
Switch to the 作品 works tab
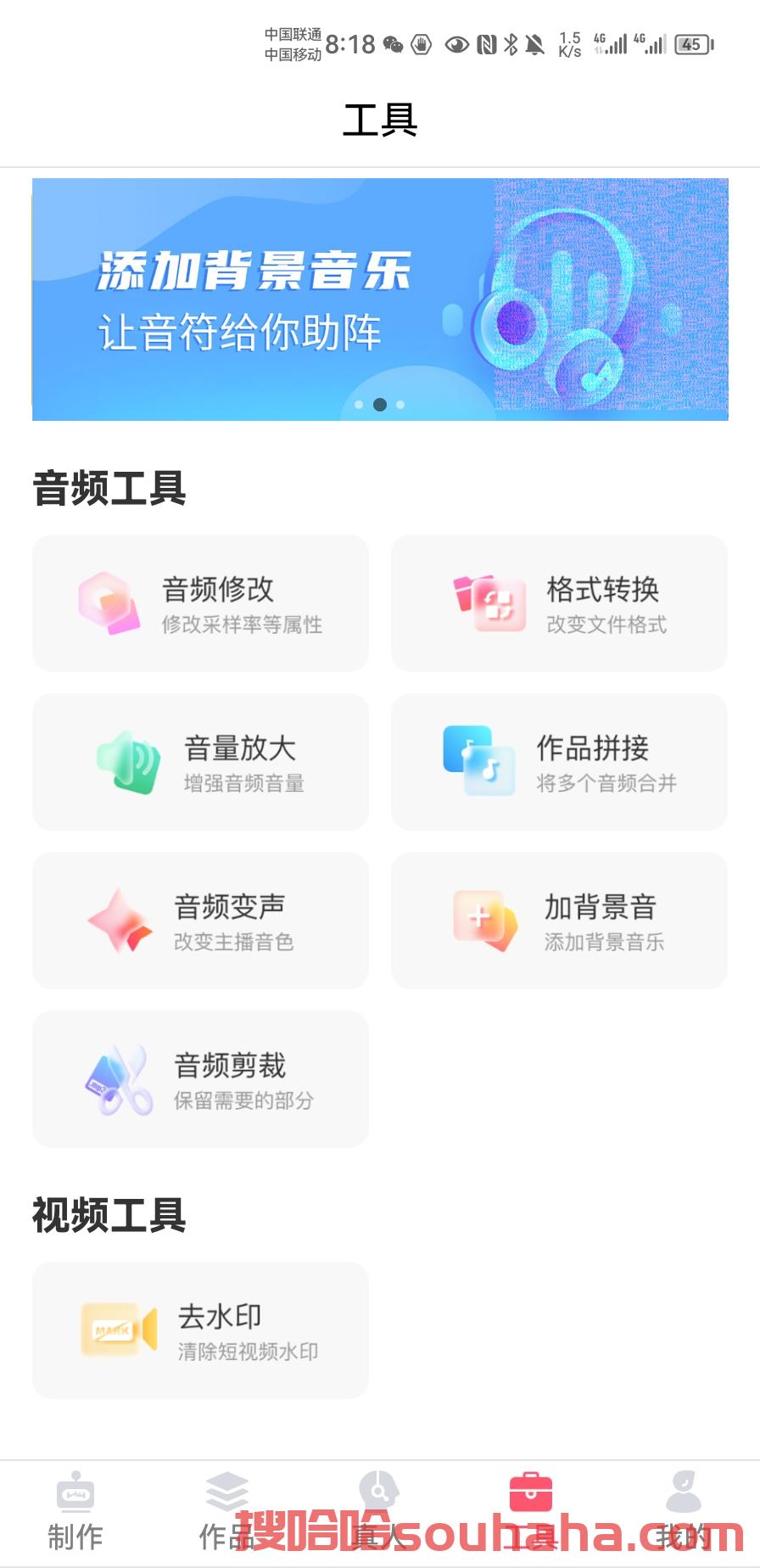(x=227, y=1519)
